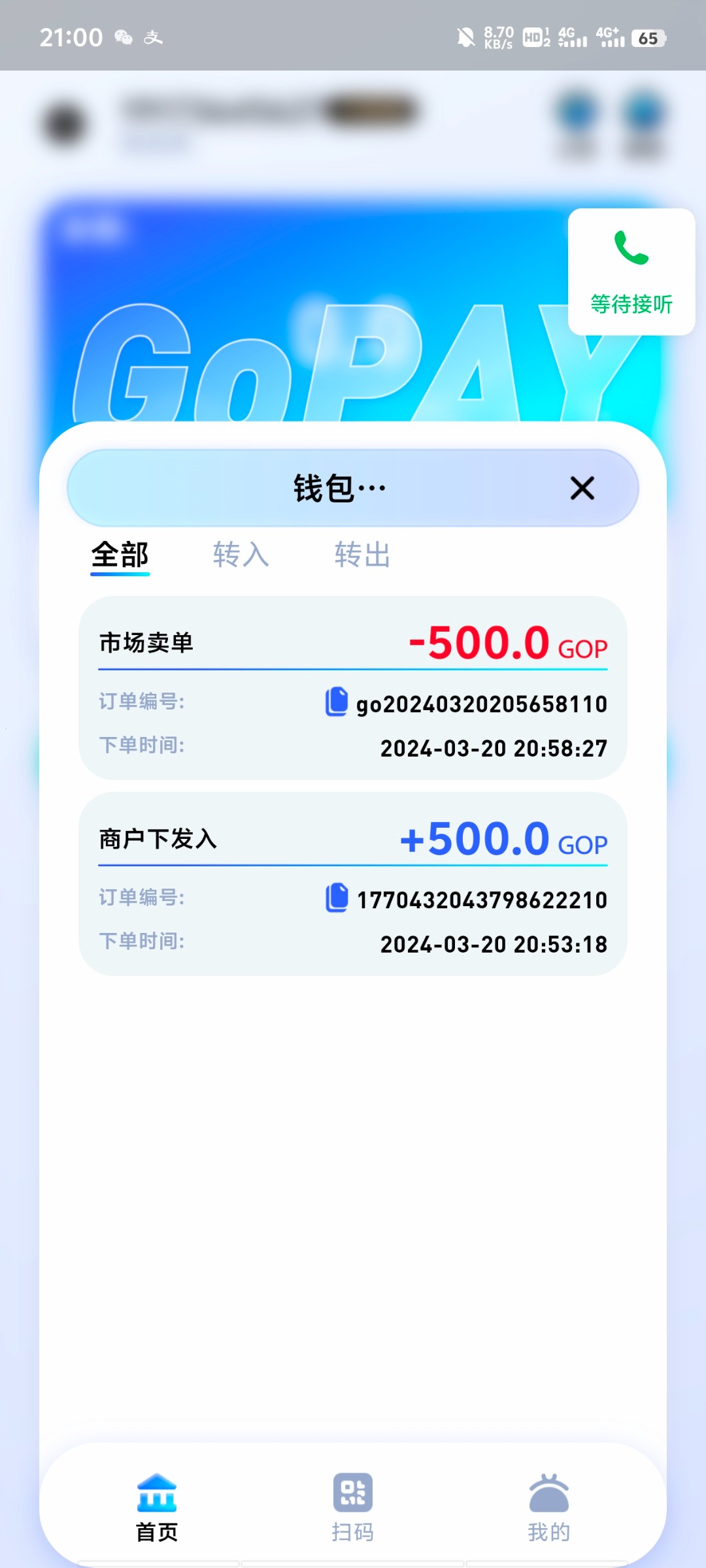
Task: Select the 转入 tab
Action: (241, 556)
